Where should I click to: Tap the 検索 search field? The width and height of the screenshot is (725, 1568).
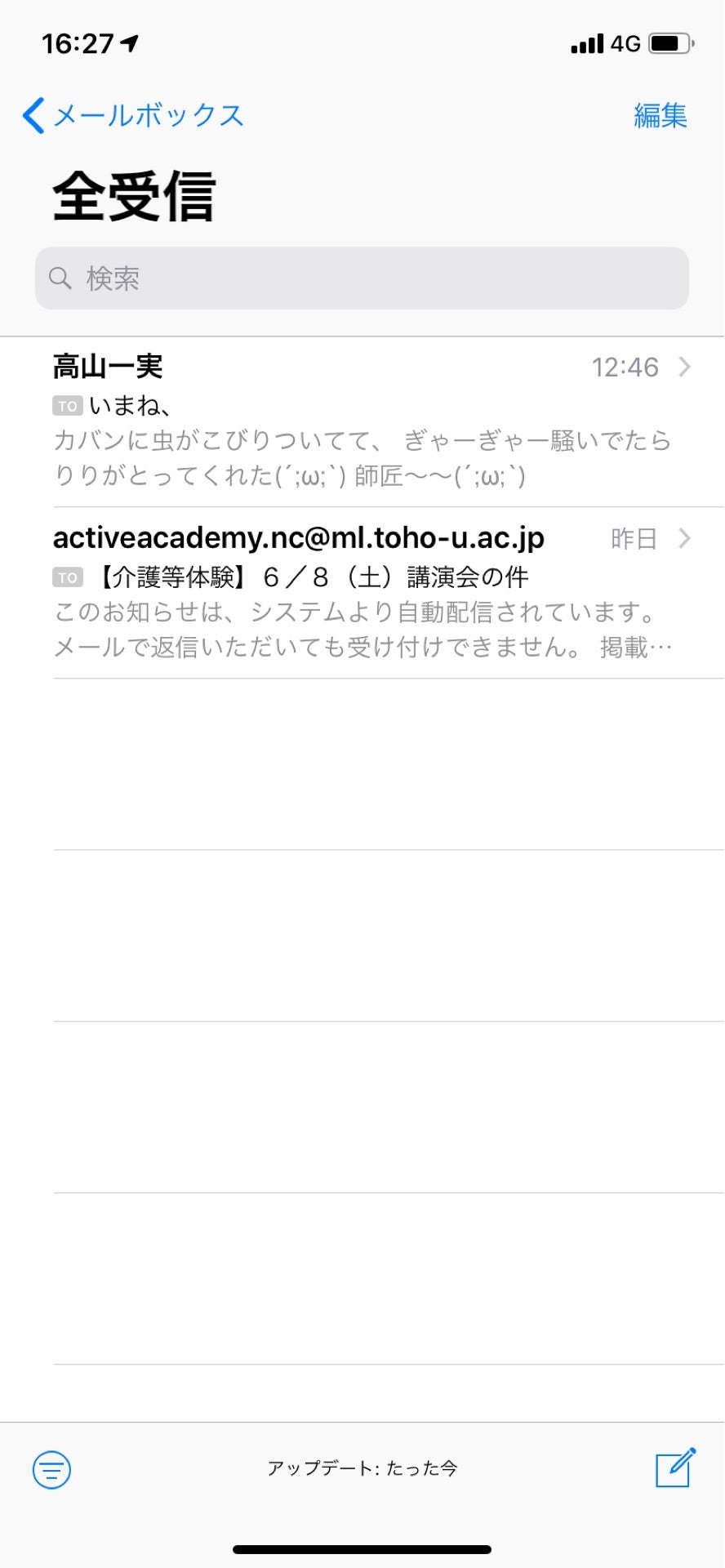362,278
